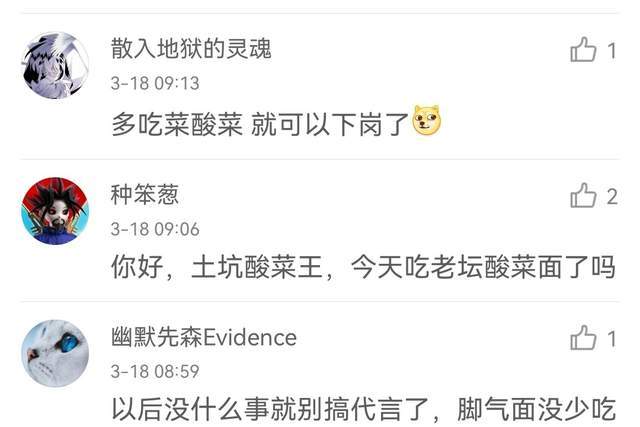Open 幽默先森Evidence's profile avatar
The width and height of the screenshot is (640, 427).
(55, 354)
